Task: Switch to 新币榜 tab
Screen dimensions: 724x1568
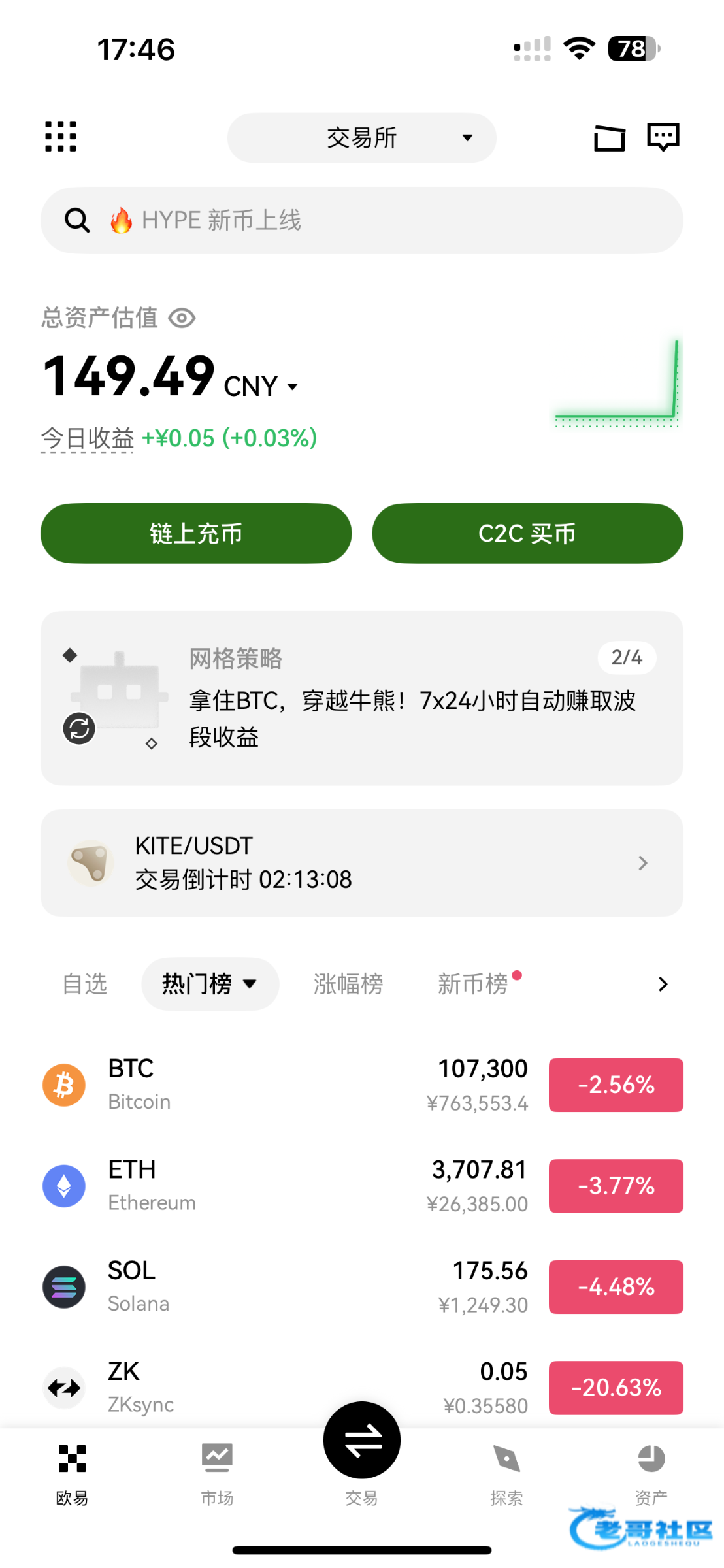Action: tap(473, 984)
